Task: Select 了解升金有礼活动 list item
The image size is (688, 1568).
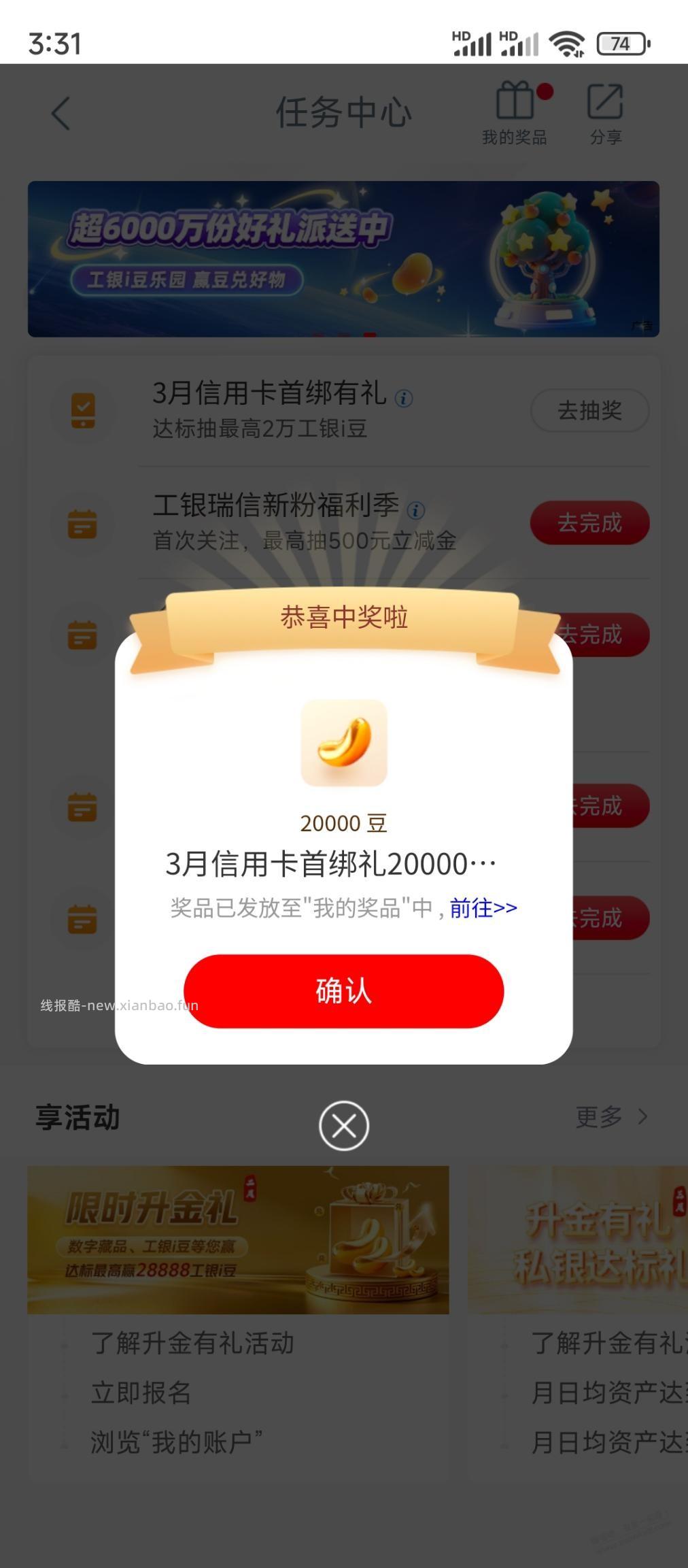Action: pyautogui.click(x=194, y=1344)
